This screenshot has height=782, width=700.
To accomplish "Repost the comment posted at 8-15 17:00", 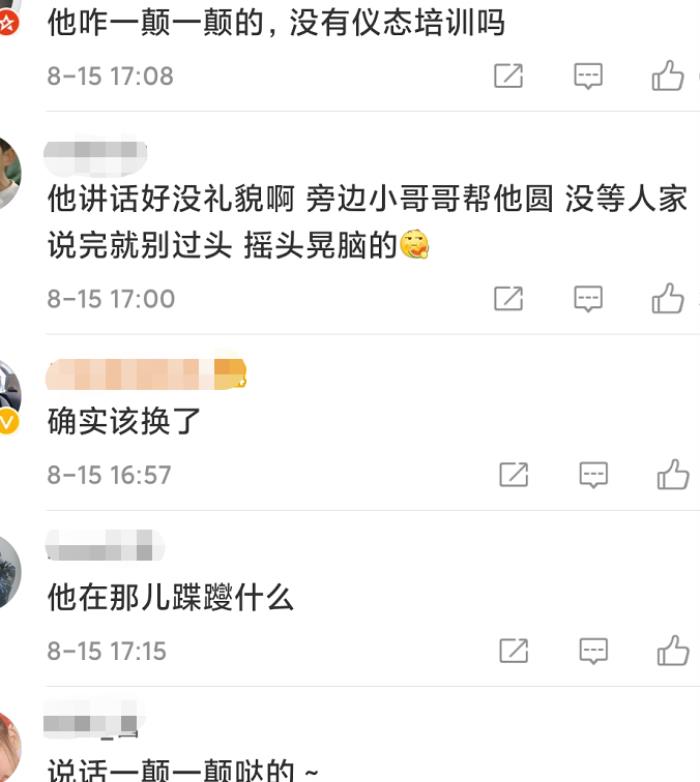I will tap(509, 298).
